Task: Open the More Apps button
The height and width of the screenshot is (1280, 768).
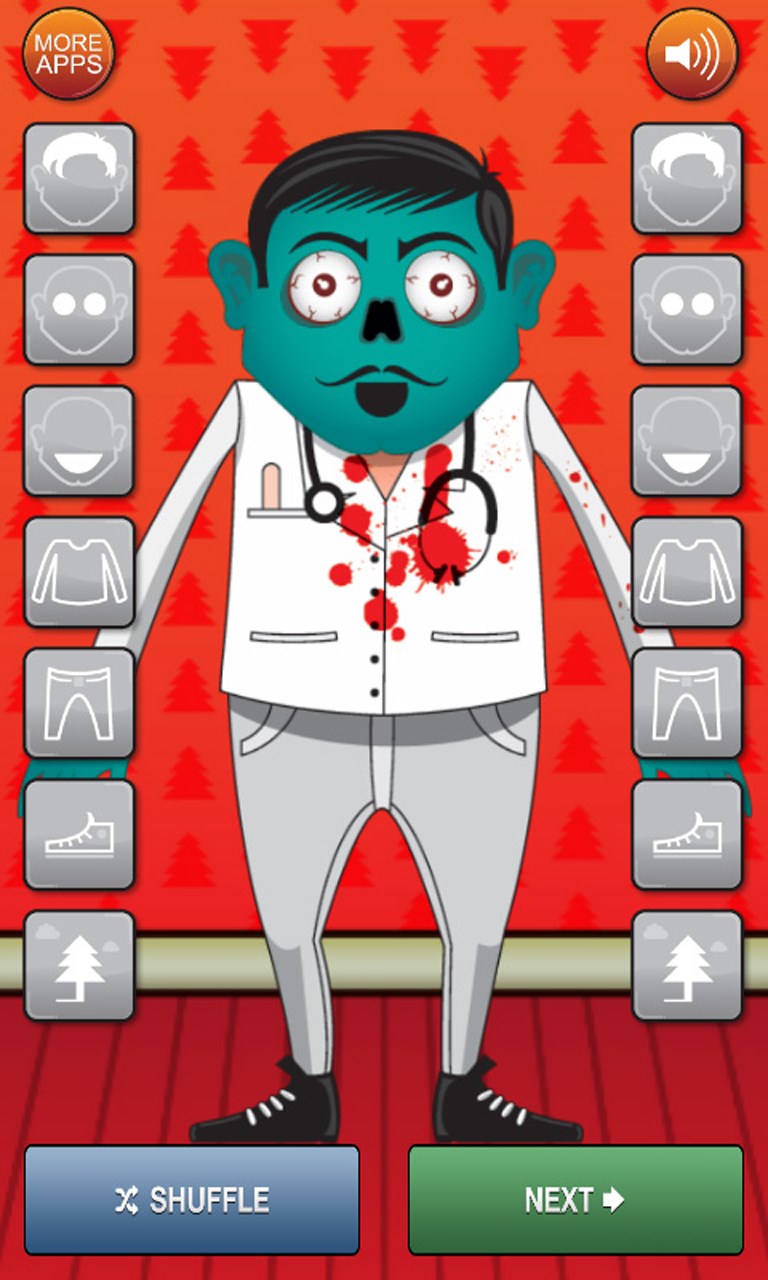Action: [x=69, y=54]
